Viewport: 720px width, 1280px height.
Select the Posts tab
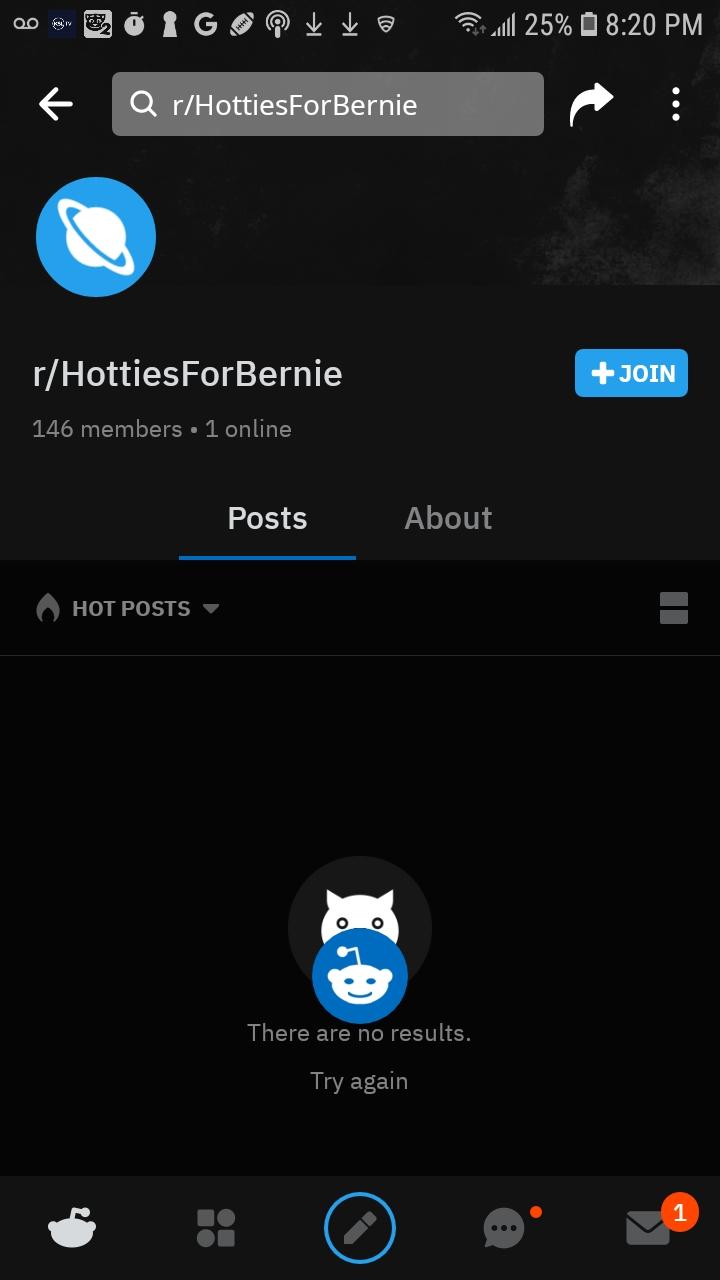pyautogui.click(x=267, y=518)
